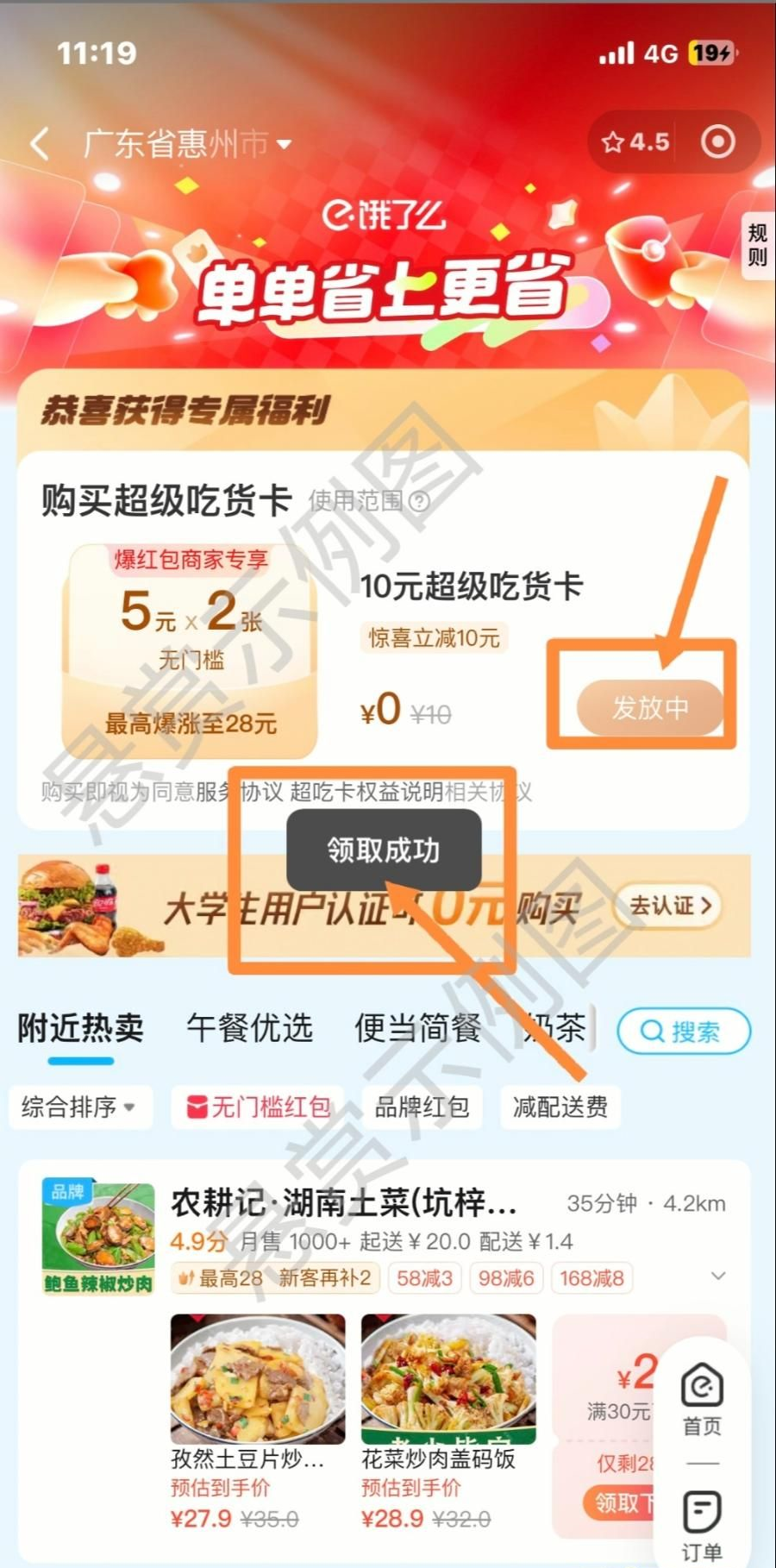Select the 附近热卖 tab
Viewport: 776px width, 1568px height.
coord(81,1028)
